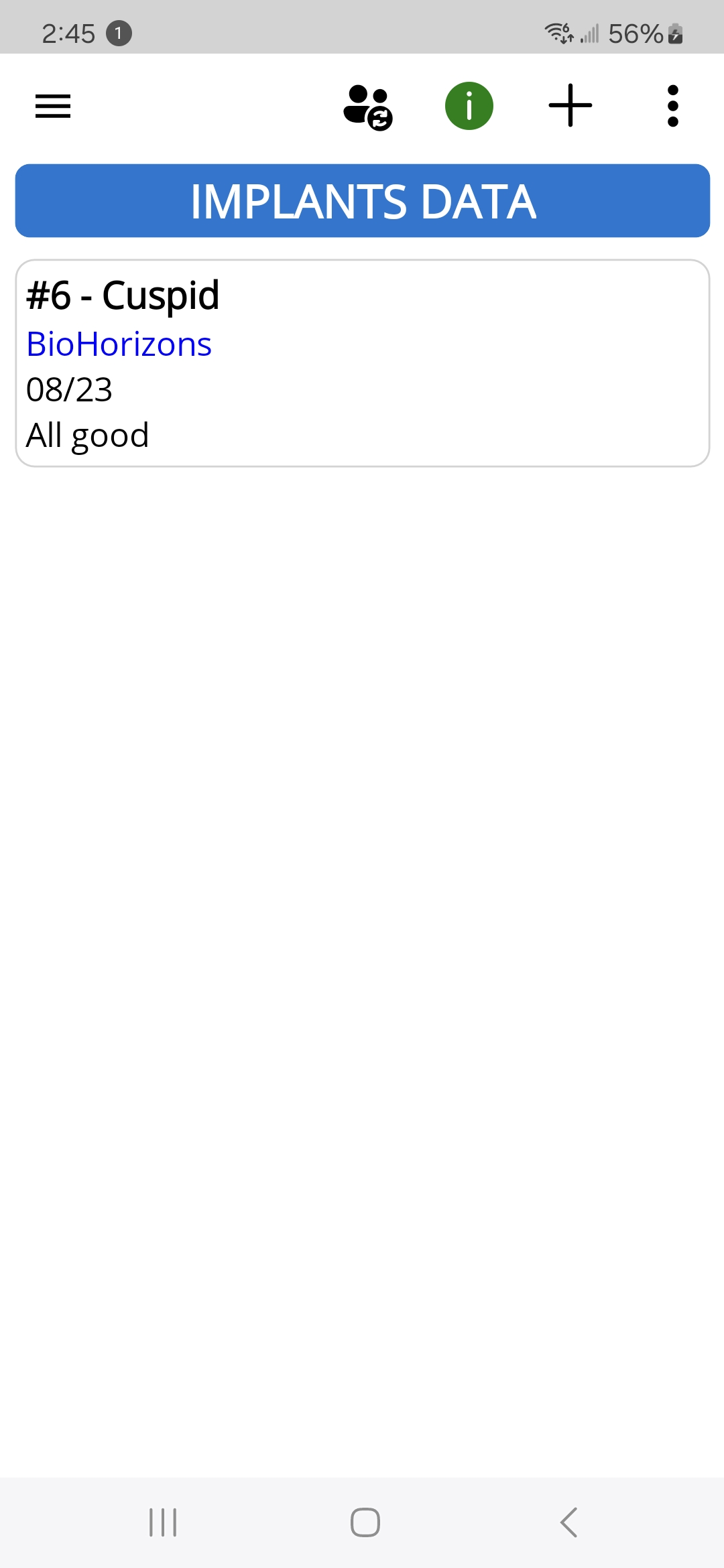Tap the switch patient icon
The image size is (724, 1568).
[x=367, y=107]
